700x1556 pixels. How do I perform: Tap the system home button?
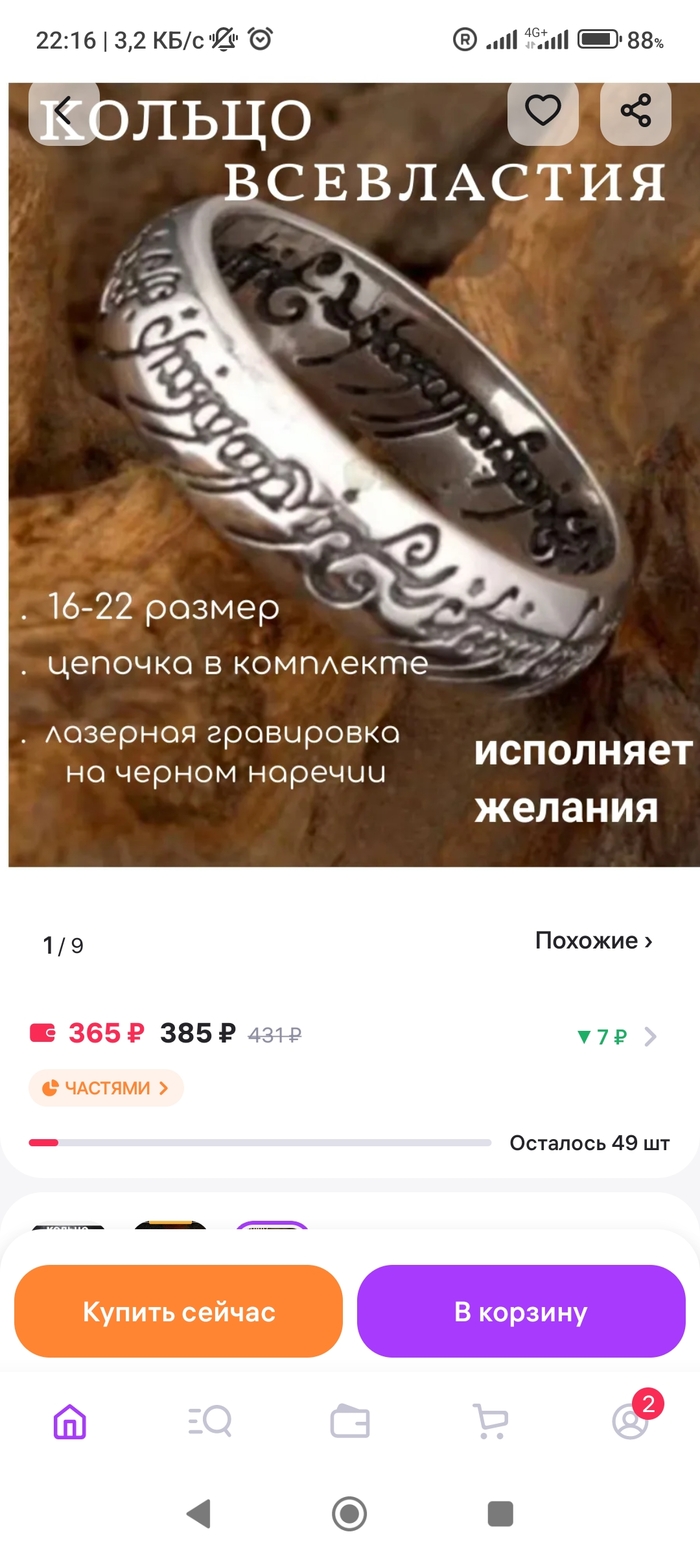click(x=349, y=1514)
